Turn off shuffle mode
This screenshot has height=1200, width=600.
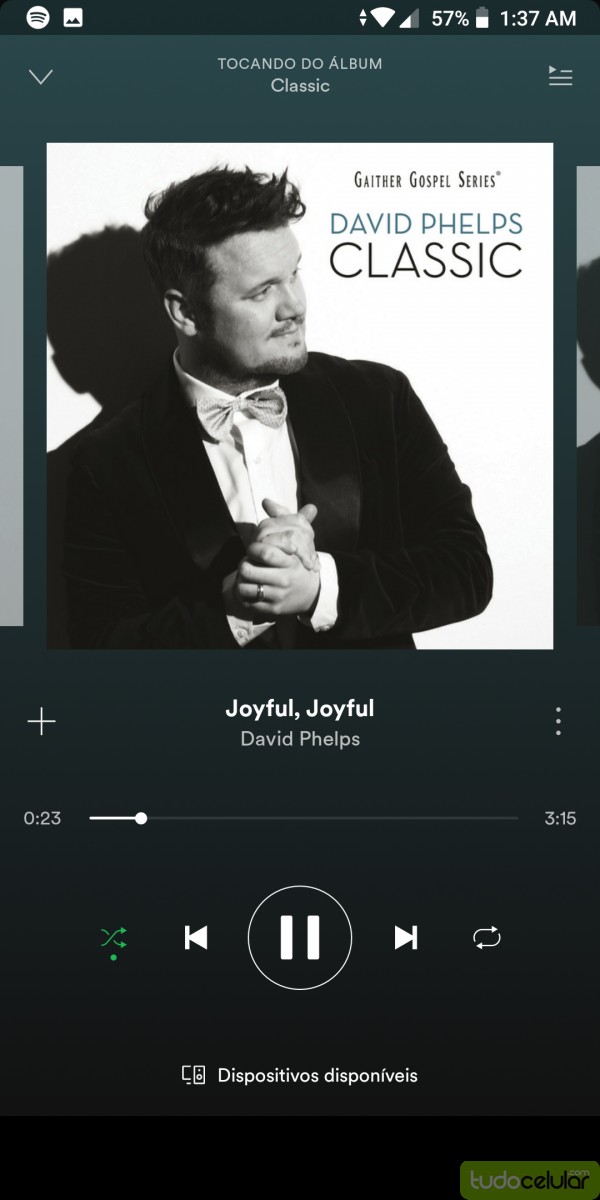(x=113, y=937)
